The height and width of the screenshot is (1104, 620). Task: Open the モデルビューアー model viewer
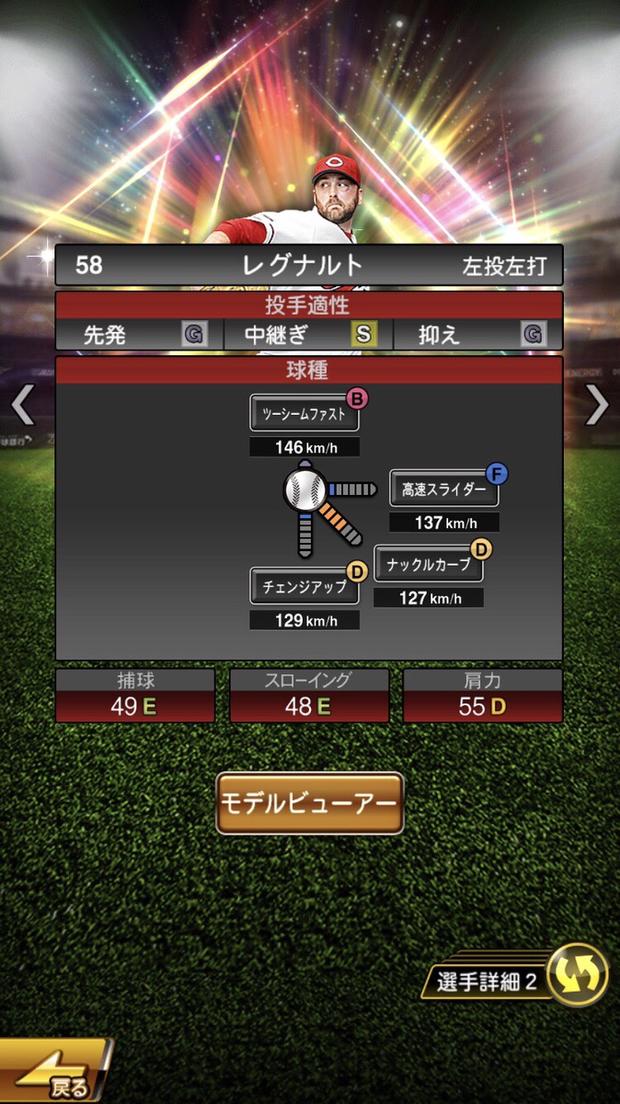[x=310, y=803]
